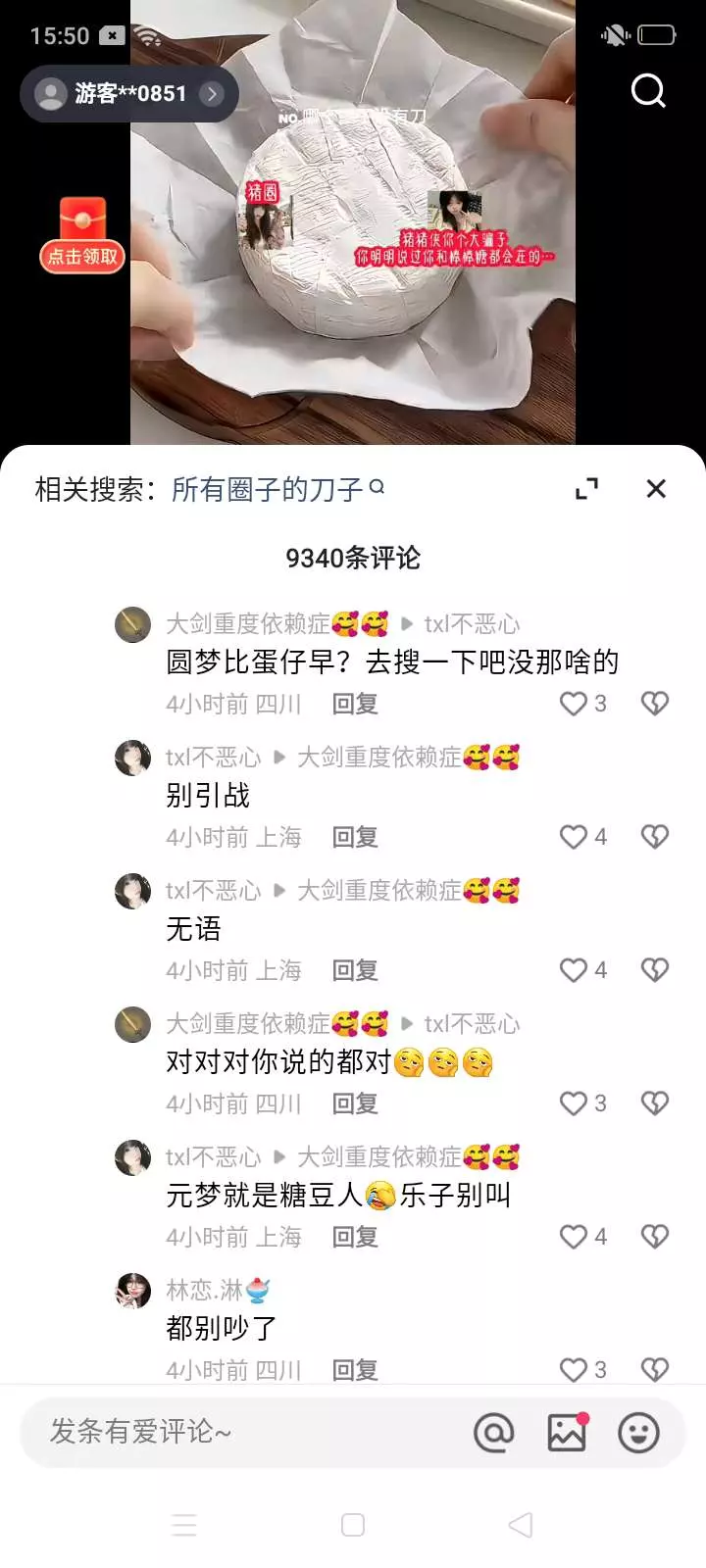Close the comments panel

[656, 488]
